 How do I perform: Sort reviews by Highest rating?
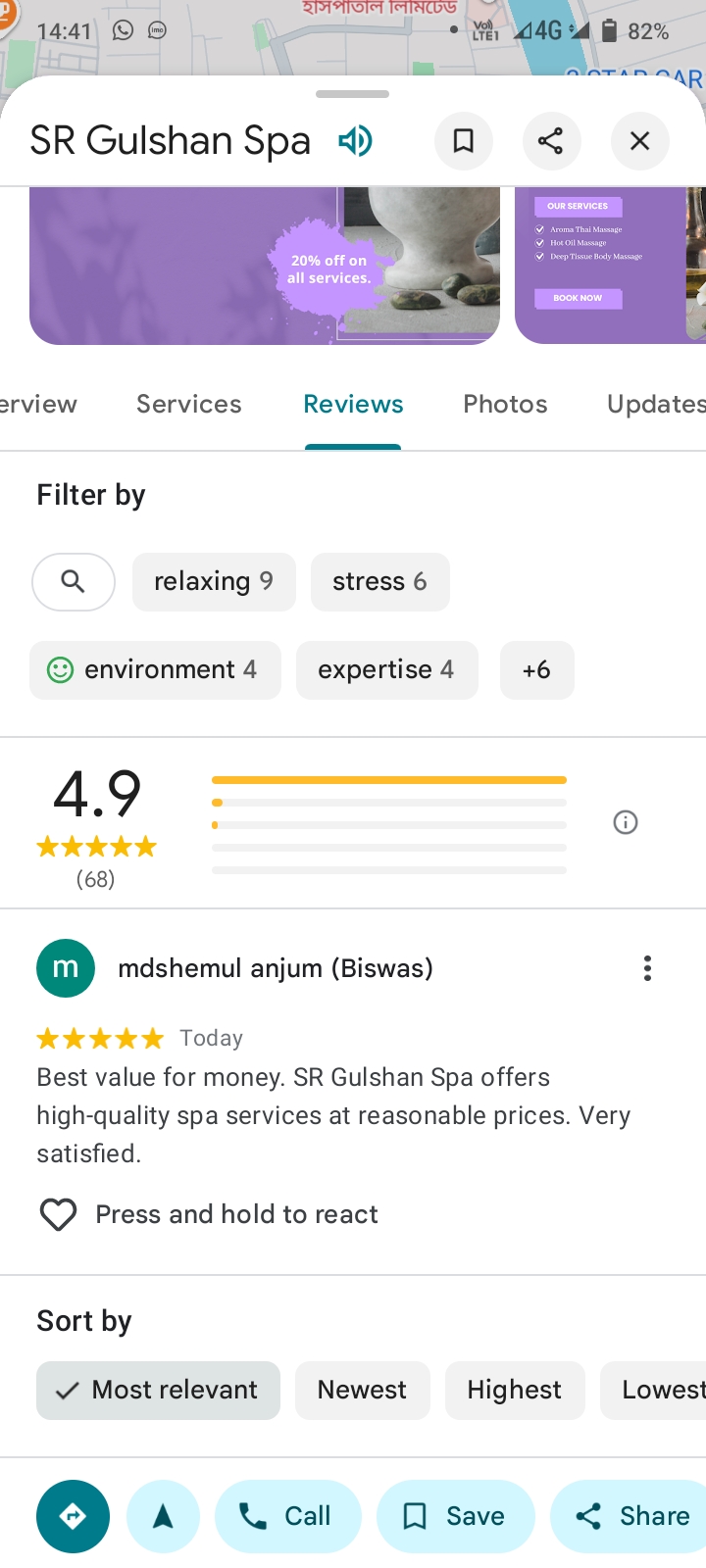[x=514, y=1390]
